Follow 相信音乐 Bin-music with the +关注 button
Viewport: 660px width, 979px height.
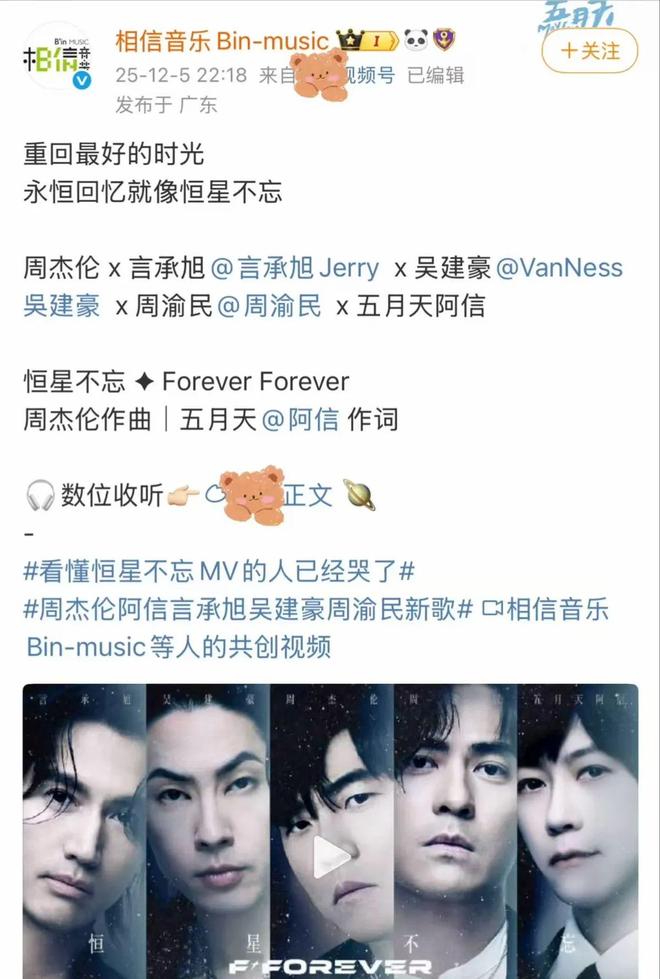point(603,49)
